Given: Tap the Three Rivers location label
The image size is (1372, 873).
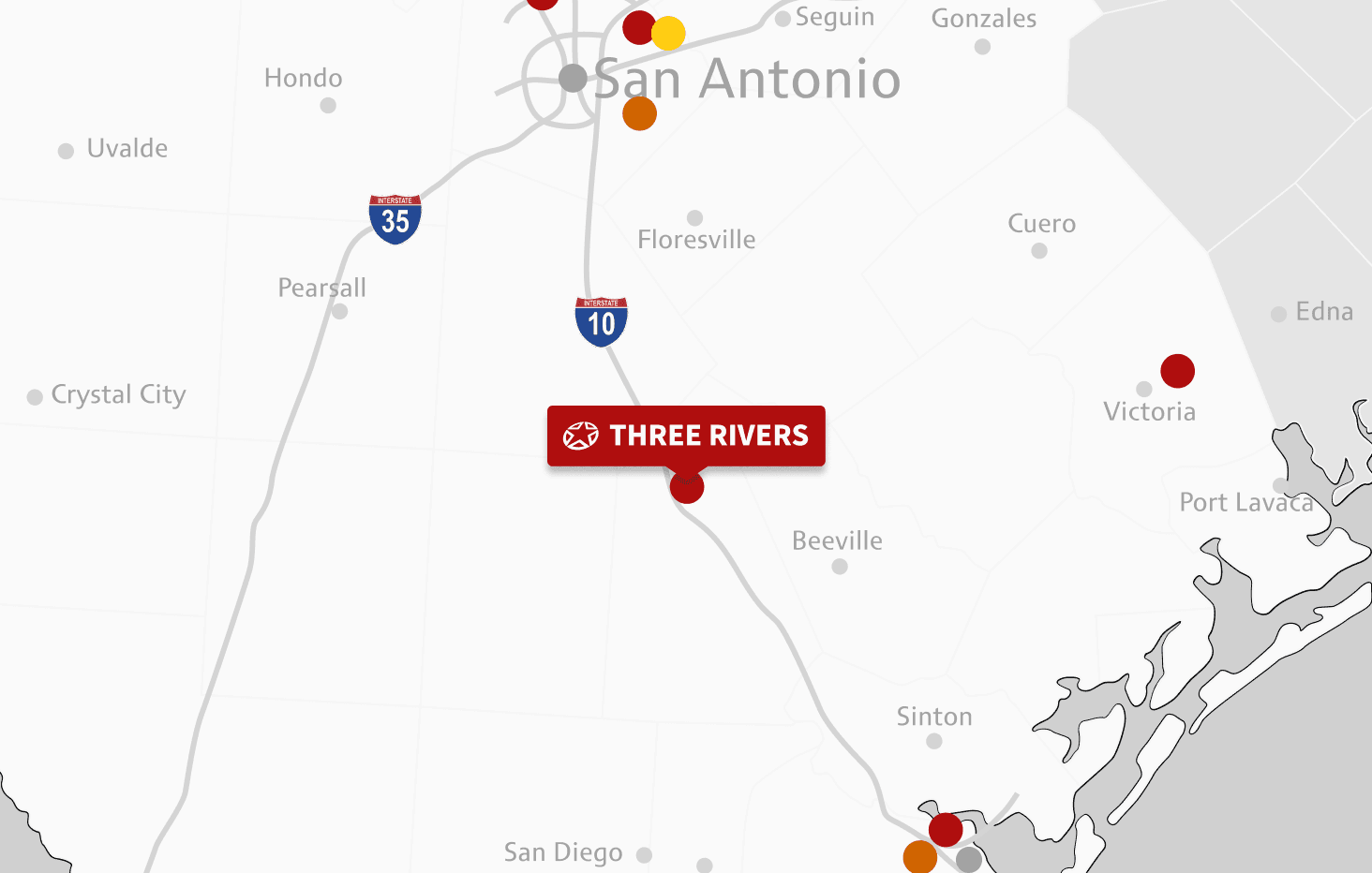Looking at the screenshot, I should [x=686, y=436].
